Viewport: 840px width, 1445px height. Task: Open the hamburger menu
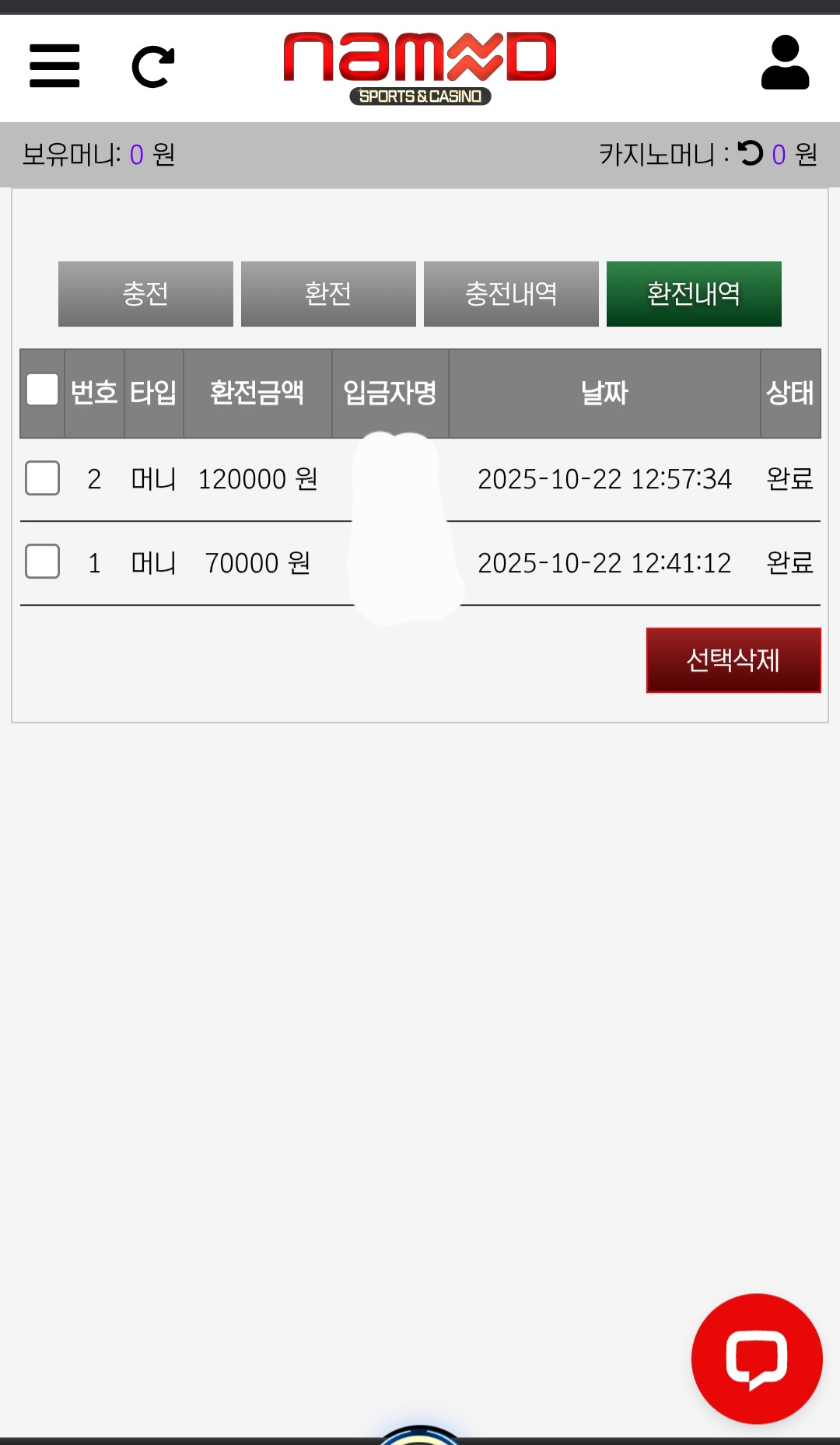click(x=54, y=66)
